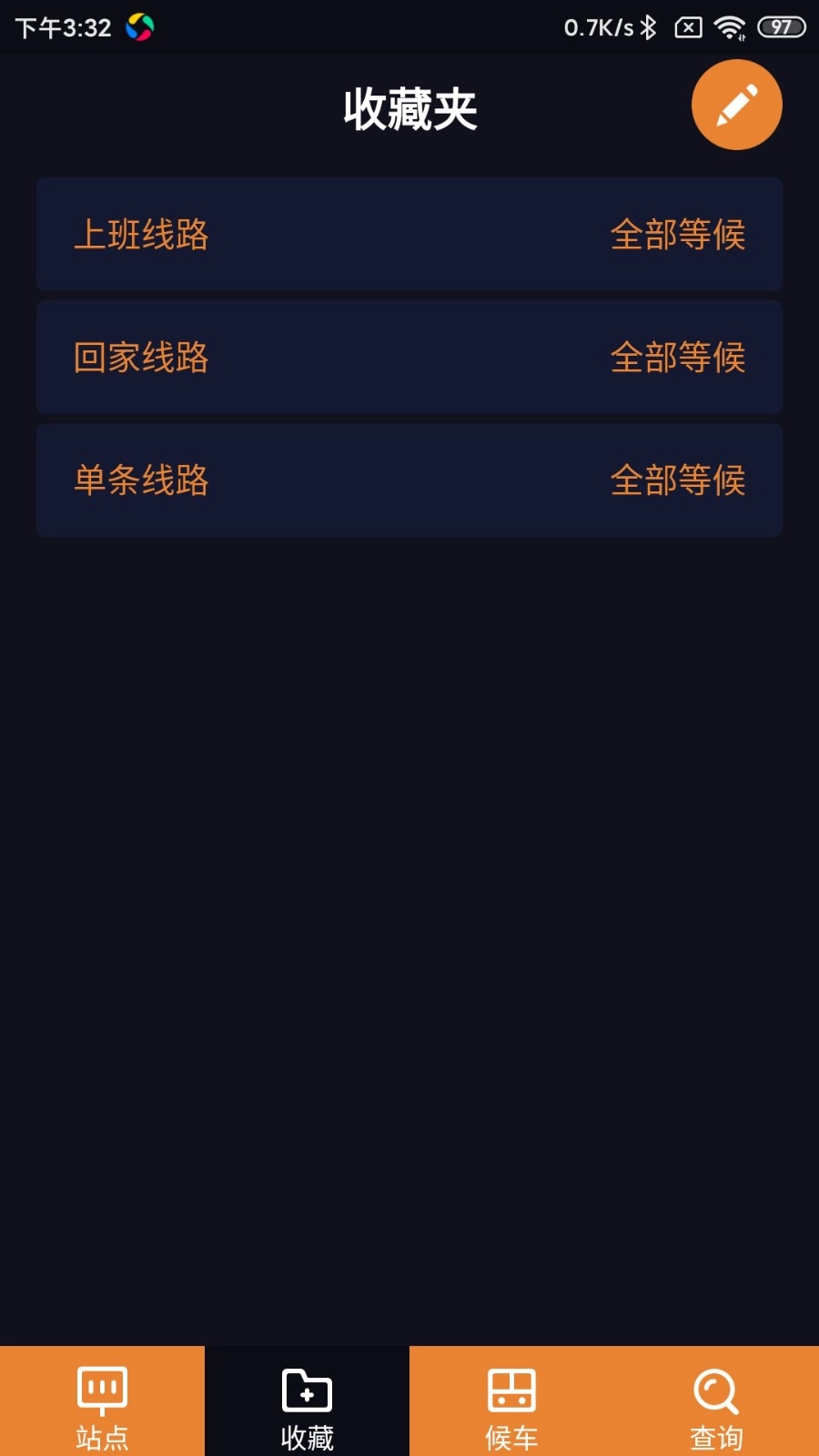This screenshot has height=1456, width=819.
Task: Tap the pencil edit icon
Action: pos(737,105)
